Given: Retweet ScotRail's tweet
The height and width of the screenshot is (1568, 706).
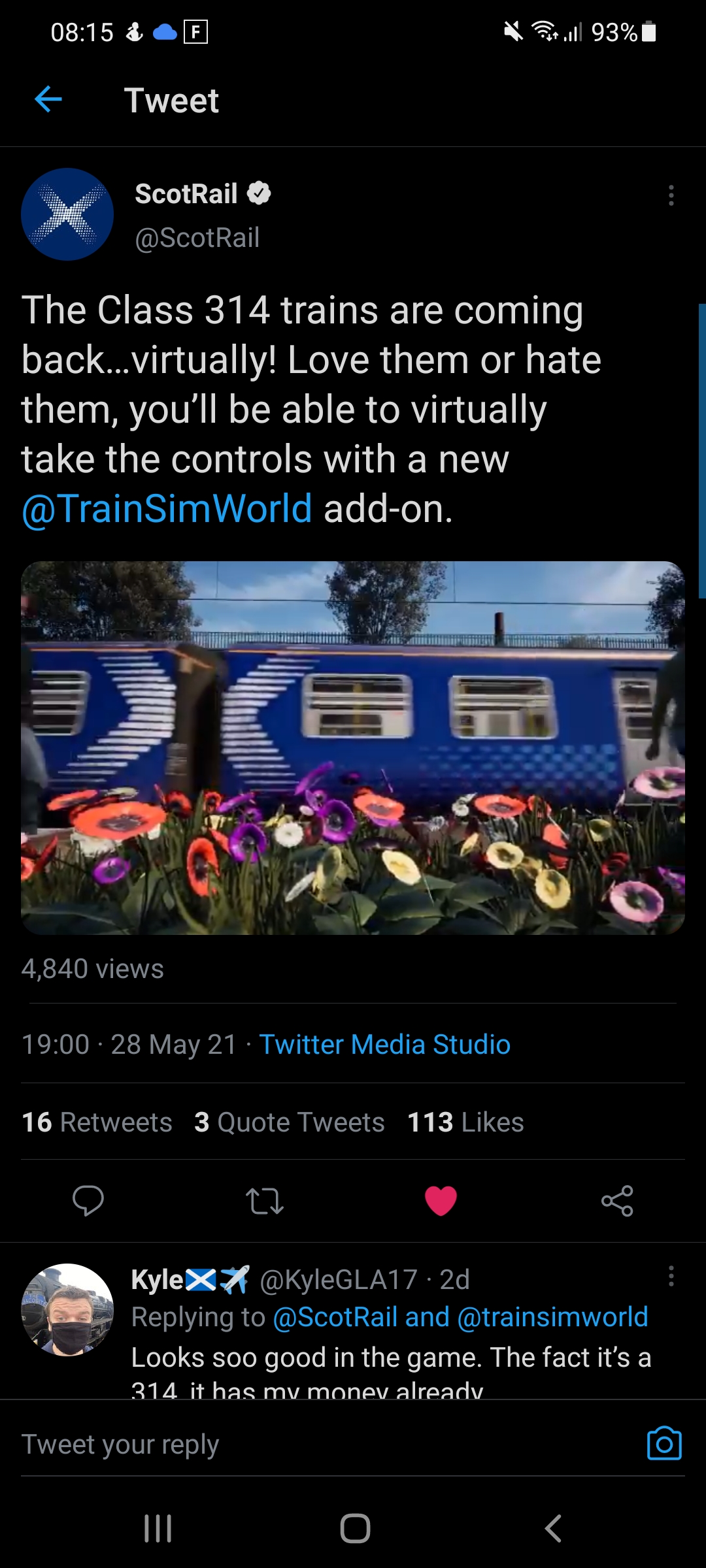Looking at the screenshot, I should [264, 1201].
